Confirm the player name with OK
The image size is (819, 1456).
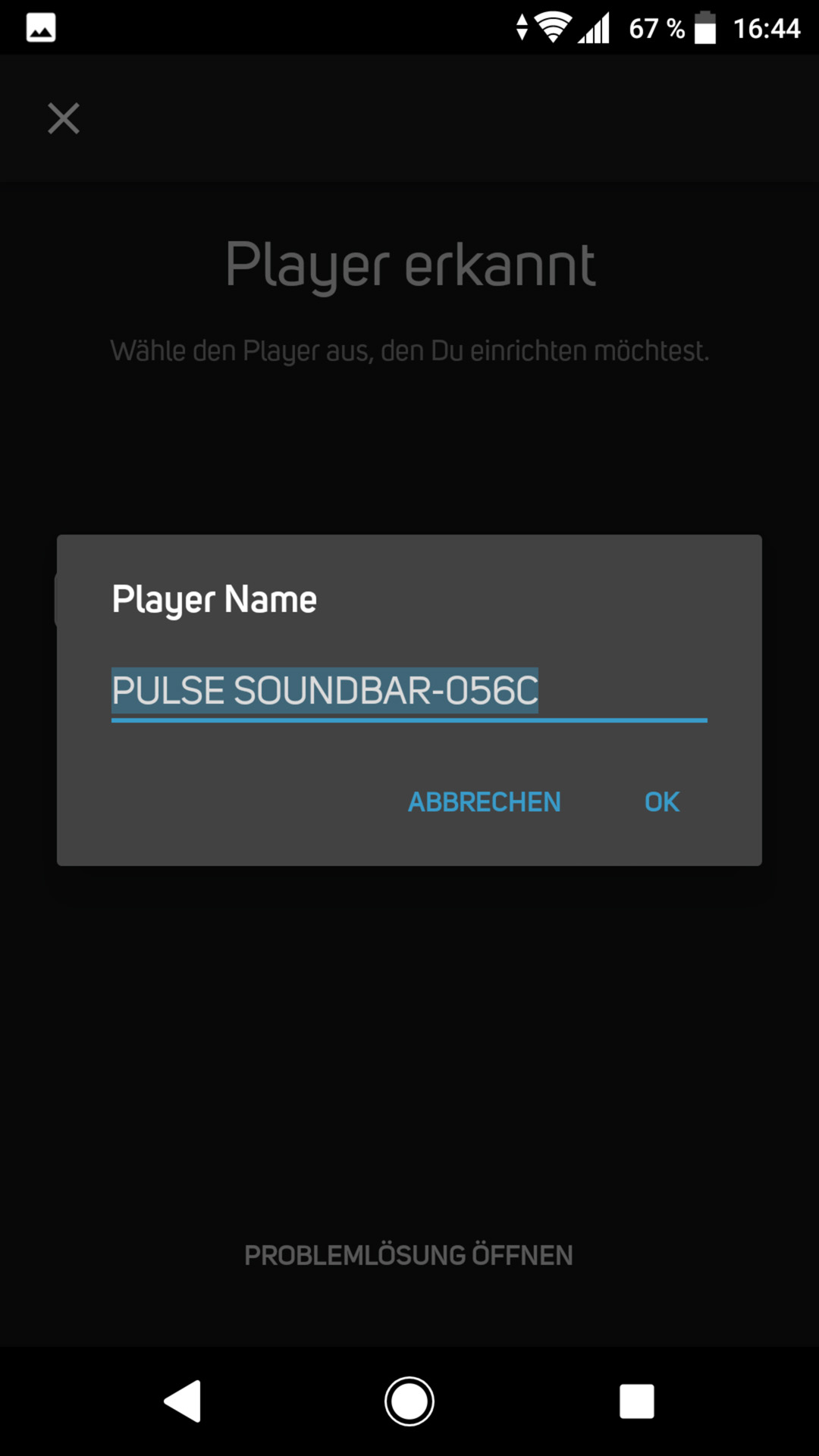click(661, 802)
